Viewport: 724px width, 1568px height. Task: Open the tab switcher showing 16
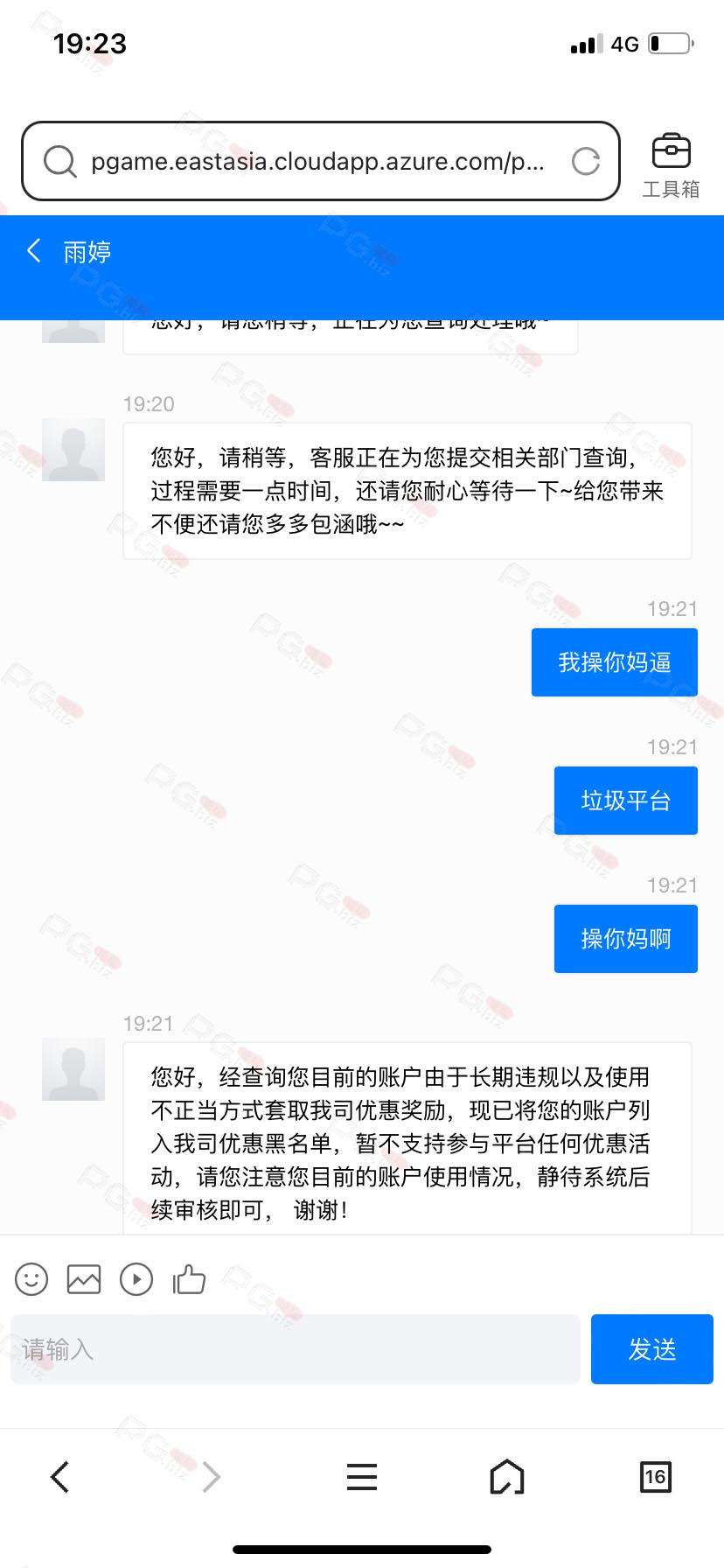coord(656,1477)
